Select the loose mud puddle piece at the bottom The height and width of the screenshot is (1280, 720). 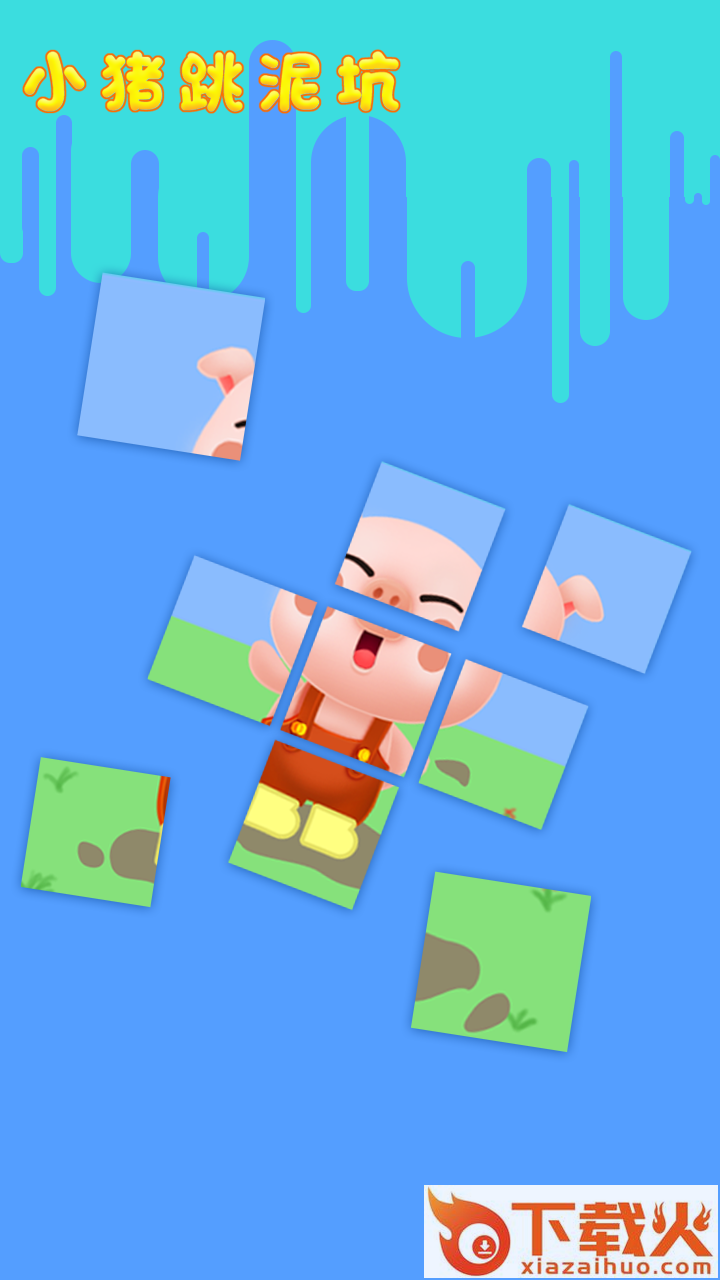point(501,961)
